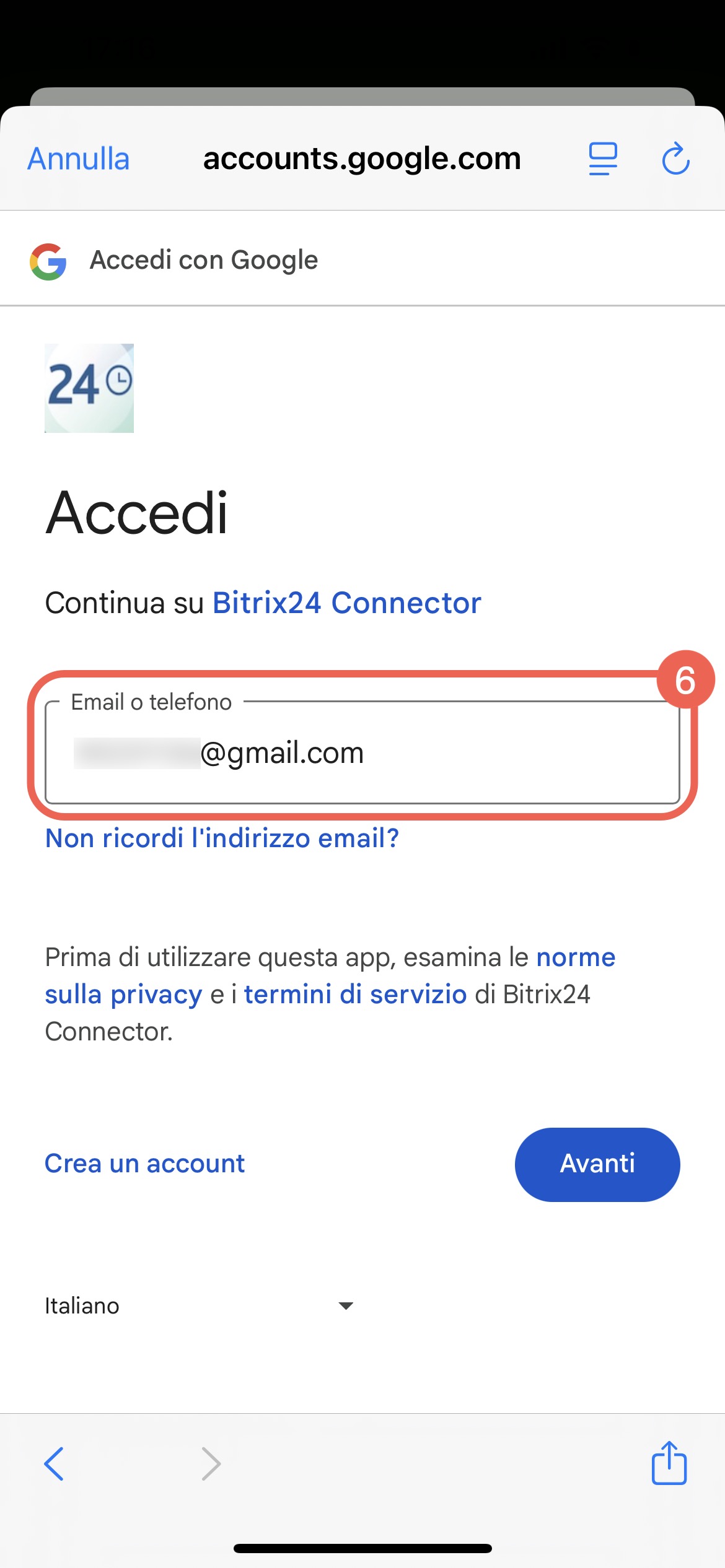This screenshot has height=1568, width=725.
Task: Expand the Italiano language dropdown
Action: click(x=198, y=1306)
